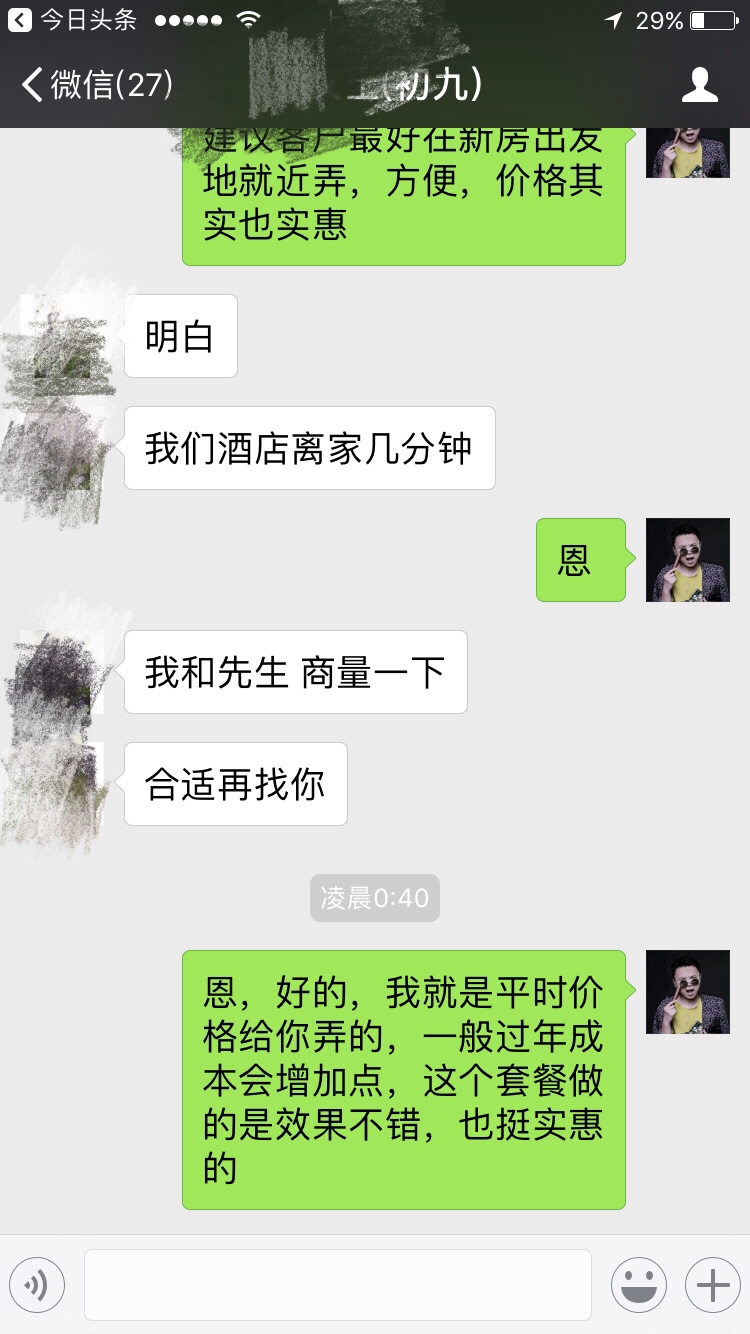Tap the message text field

338,1285
